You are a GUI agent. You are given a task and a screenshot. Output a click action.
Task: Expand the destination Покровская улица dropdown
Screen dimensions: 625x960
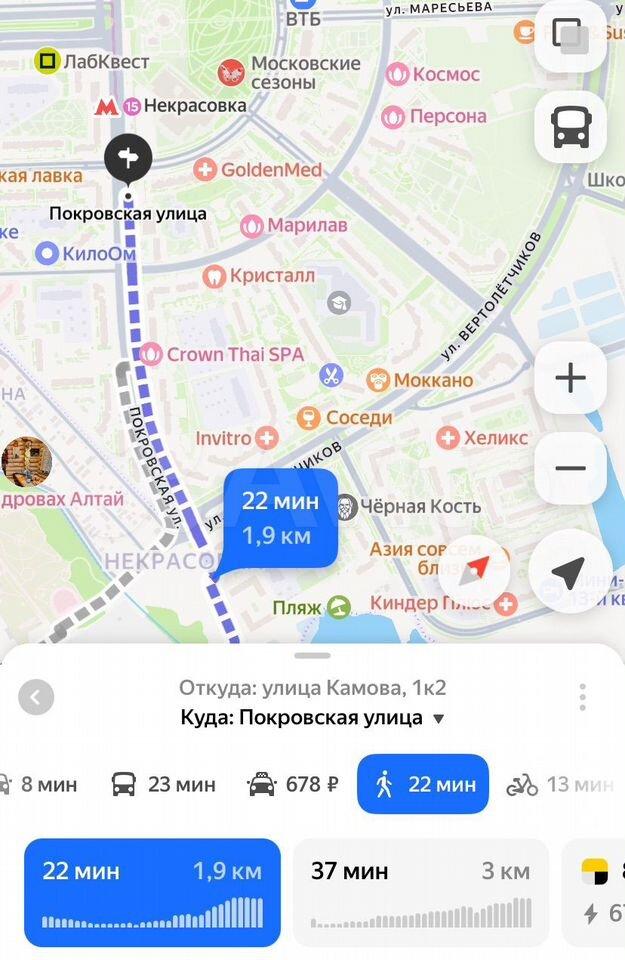pyautogui.click(x=438, y=718)
